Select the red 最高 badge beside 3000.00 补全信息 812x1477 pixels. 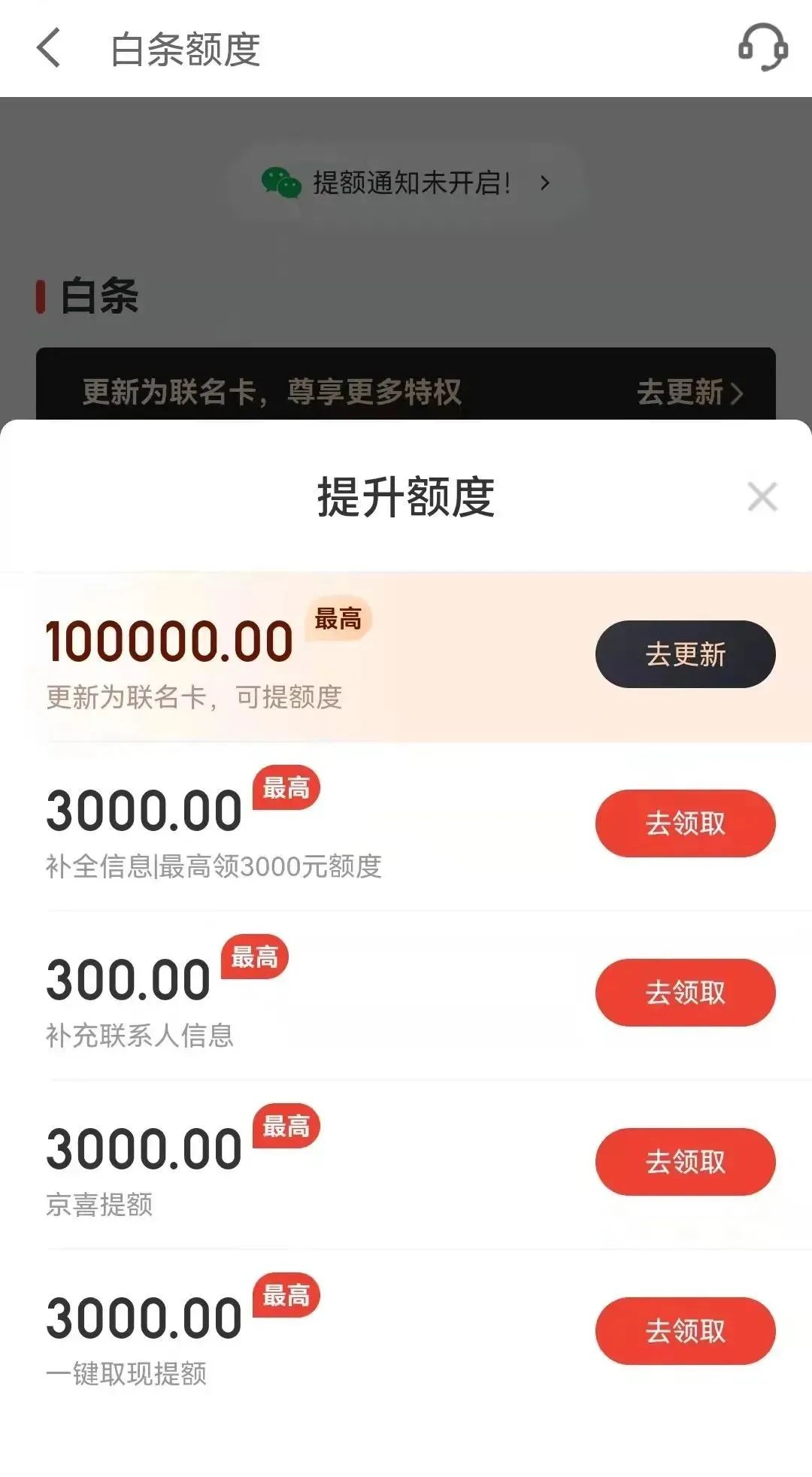tap(284, 788)
